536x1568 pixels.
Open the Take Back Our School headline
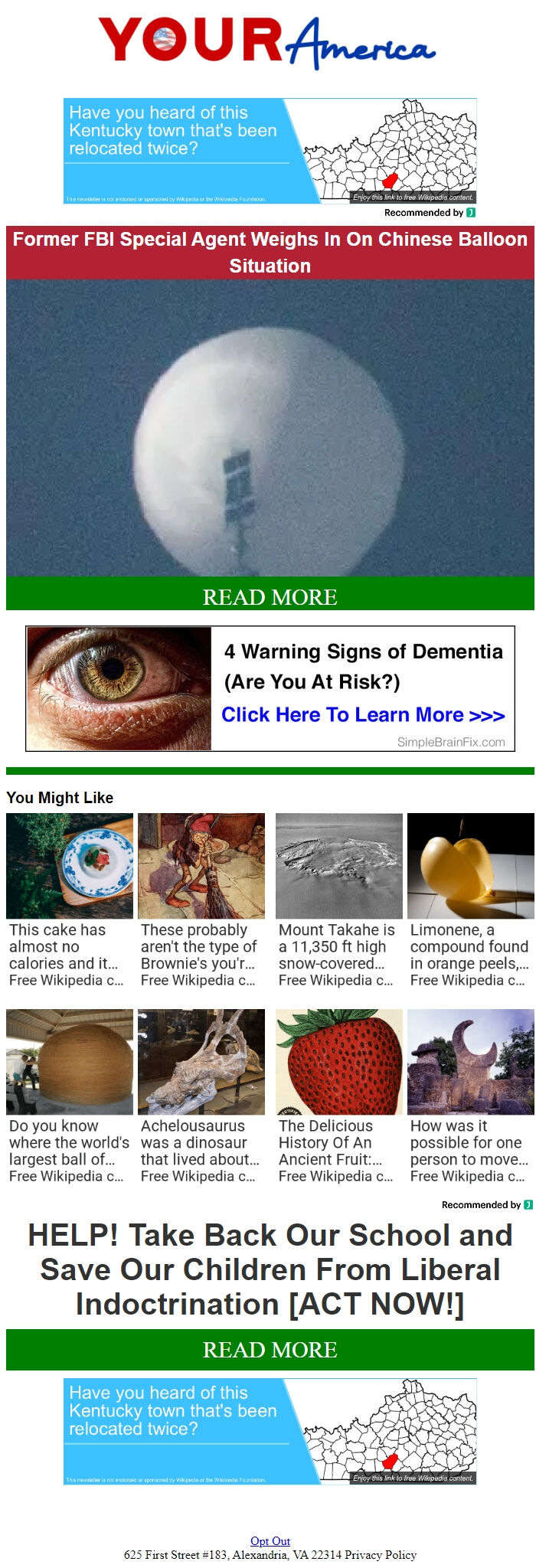[270, 1269]
